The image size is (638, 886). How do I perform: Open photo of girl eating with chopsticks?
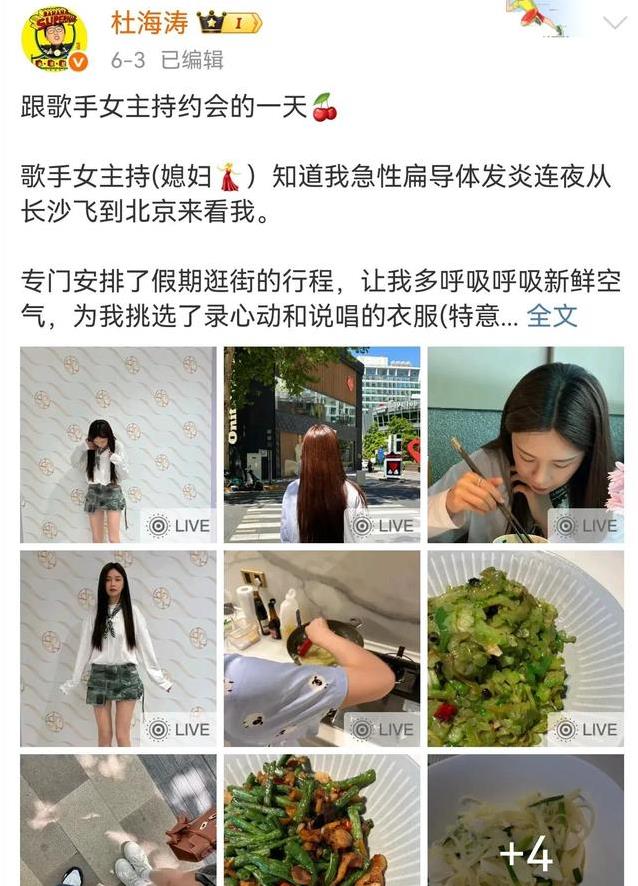pyautogui.click(x=525, y=444)
